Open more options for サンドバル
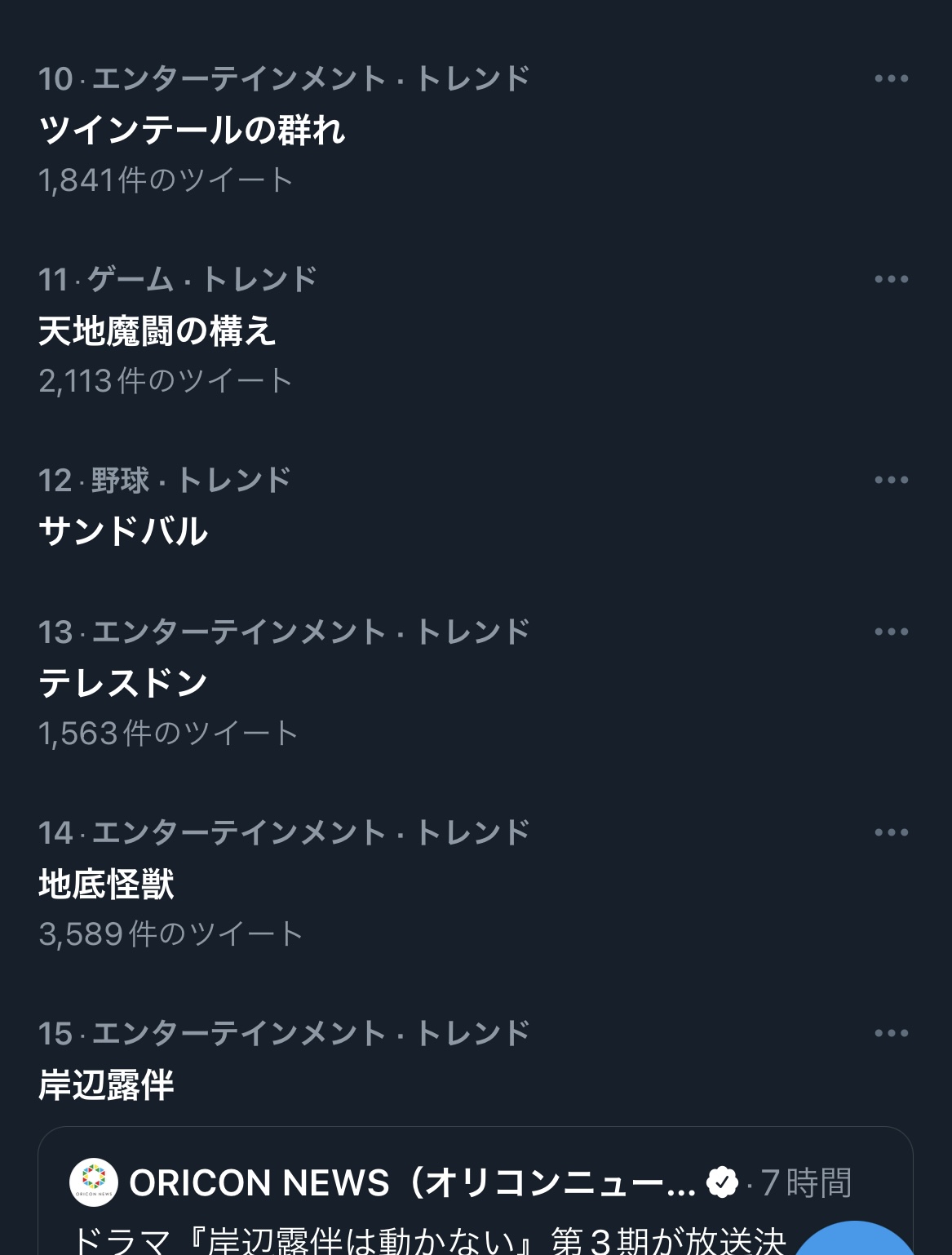The height and width of the screenshot is (1255, 952). (x=891, y=481)
